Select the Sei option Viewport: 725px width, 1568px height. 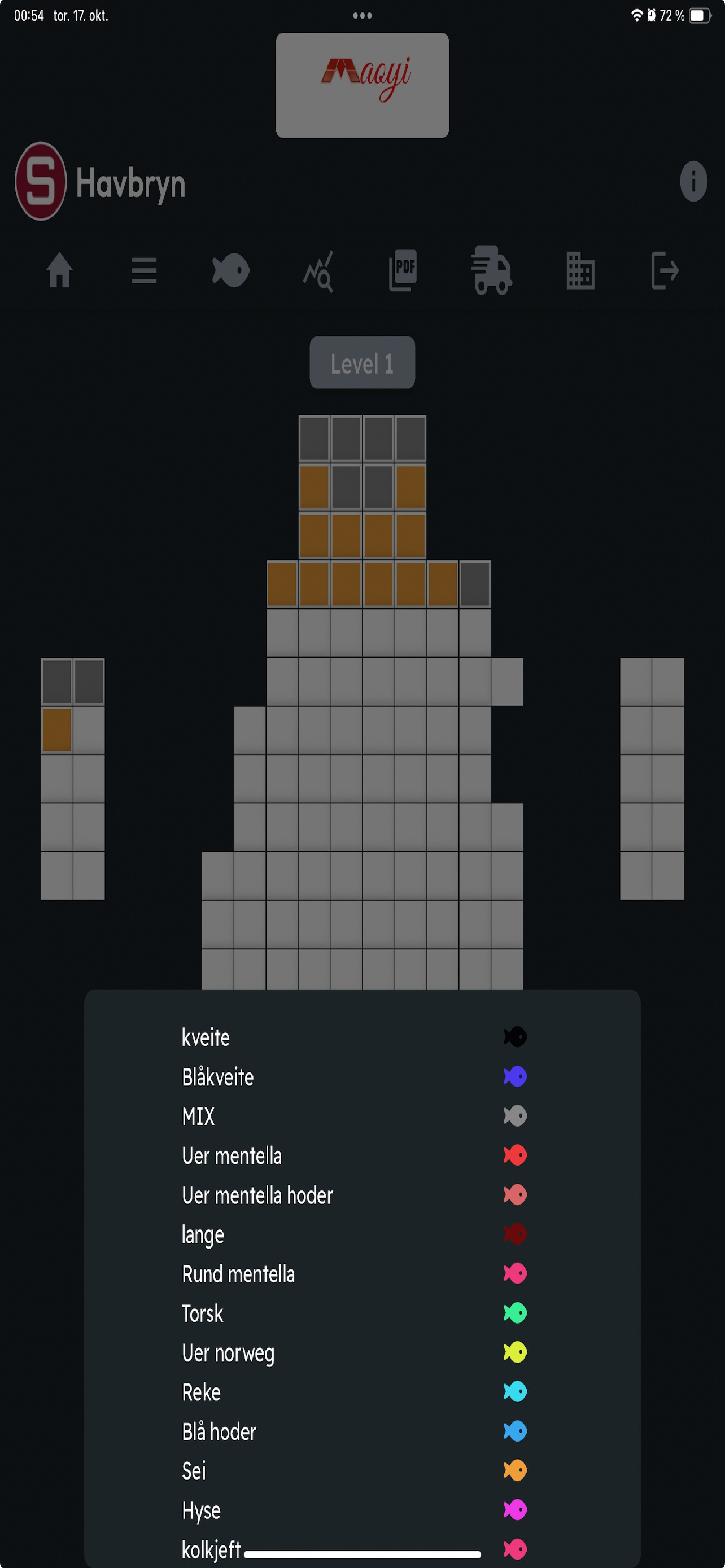click(194, 1470)
